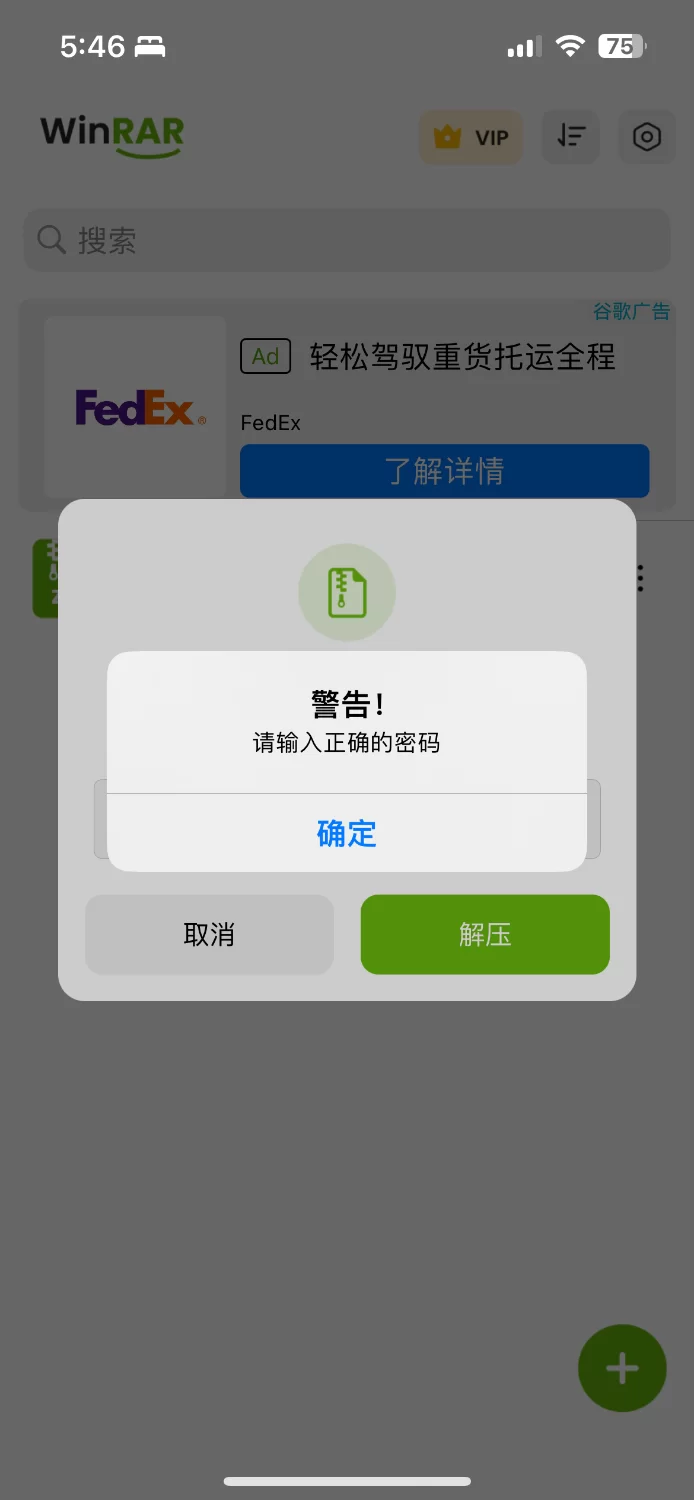Screen dimensions: 694x1500
Task: Focus the 搜索 search field
Action: point(346,240)
